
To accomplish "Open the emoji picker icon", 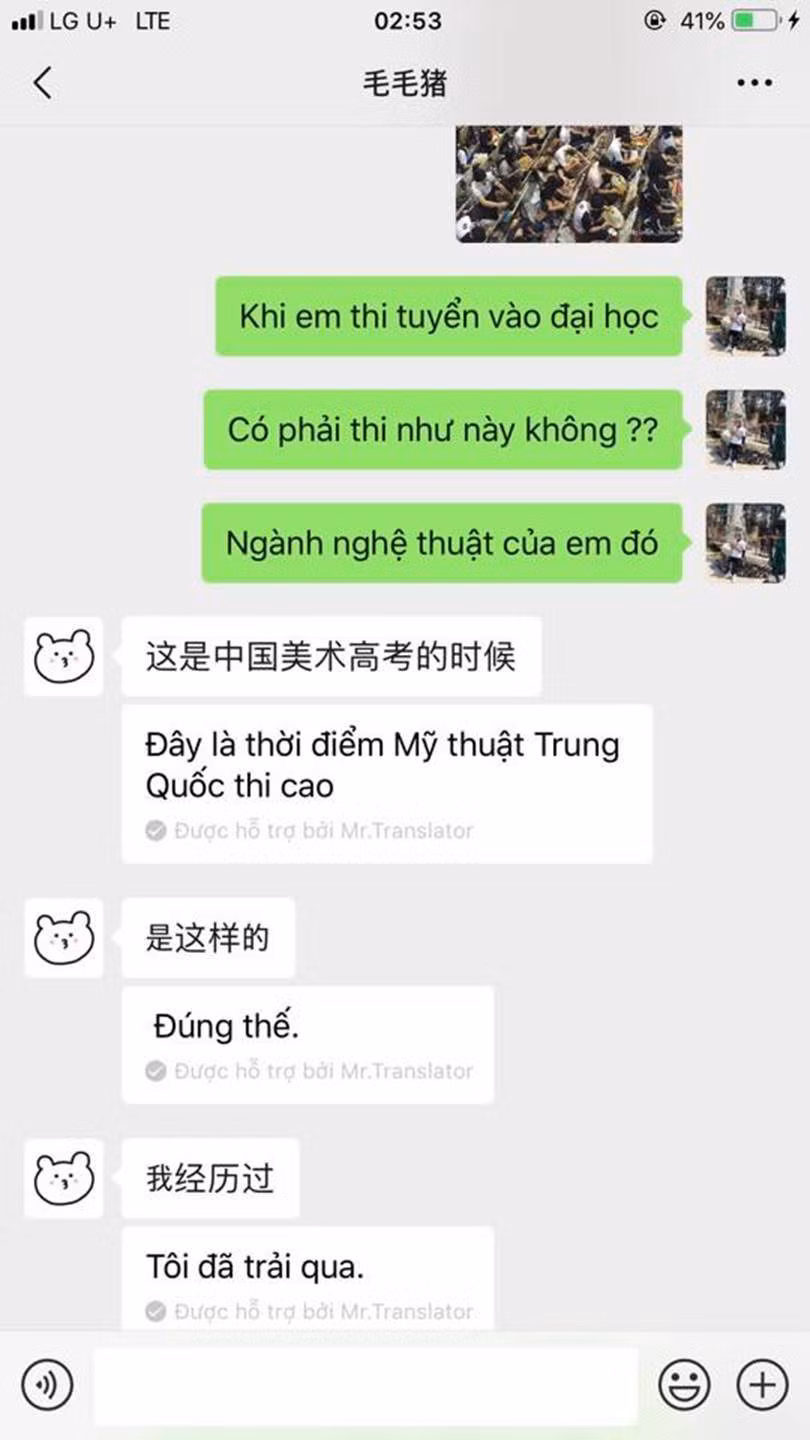I will pyautogui.click(x=684, y=1387).
